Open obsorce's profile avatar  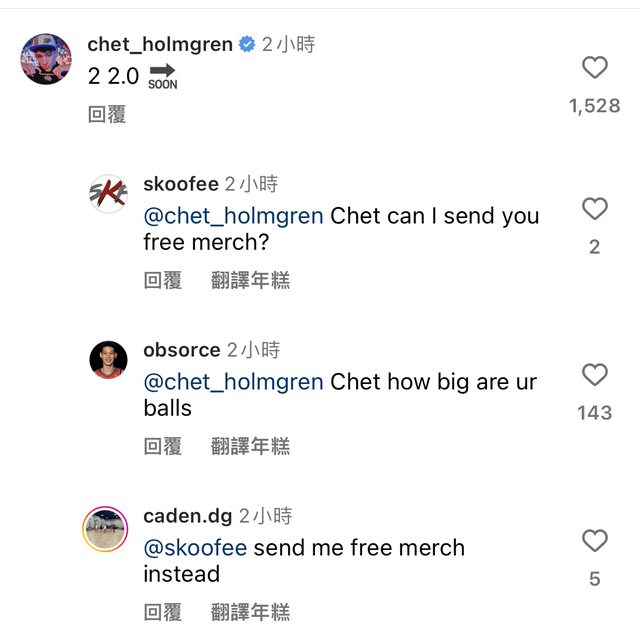coord(108,359)
